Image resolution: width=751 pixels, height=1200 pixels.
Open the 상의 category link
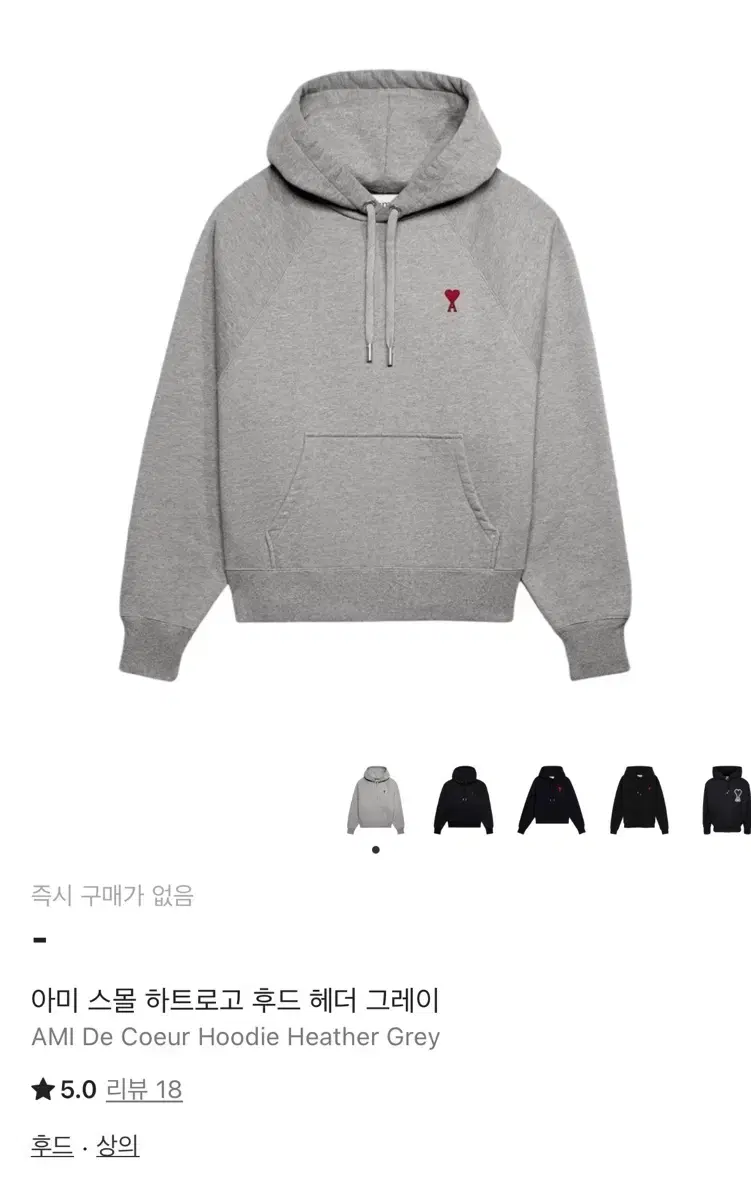click(x=117, y=1145)
